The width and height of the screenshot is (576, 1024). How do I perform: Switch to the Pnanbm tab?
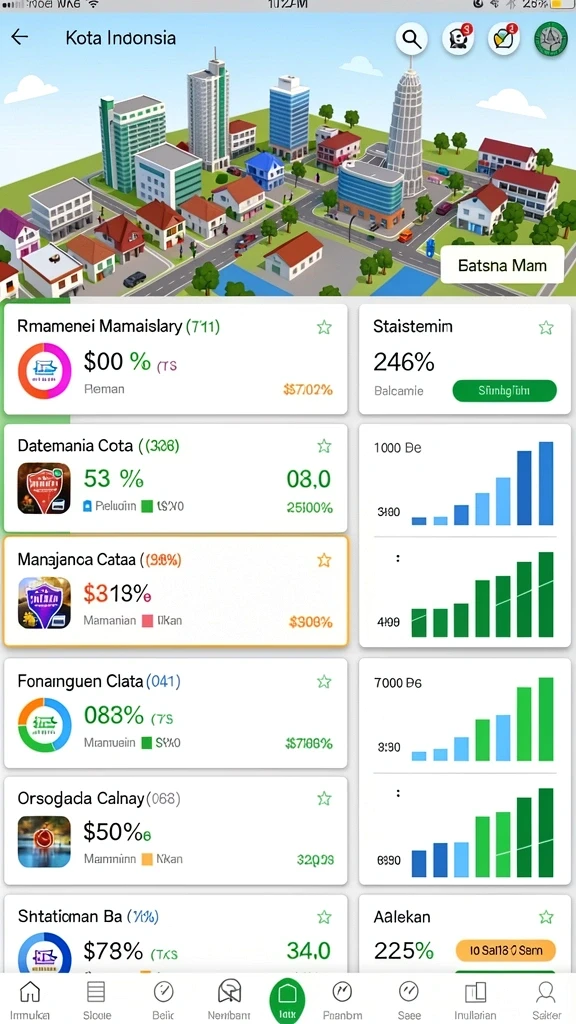342,999
